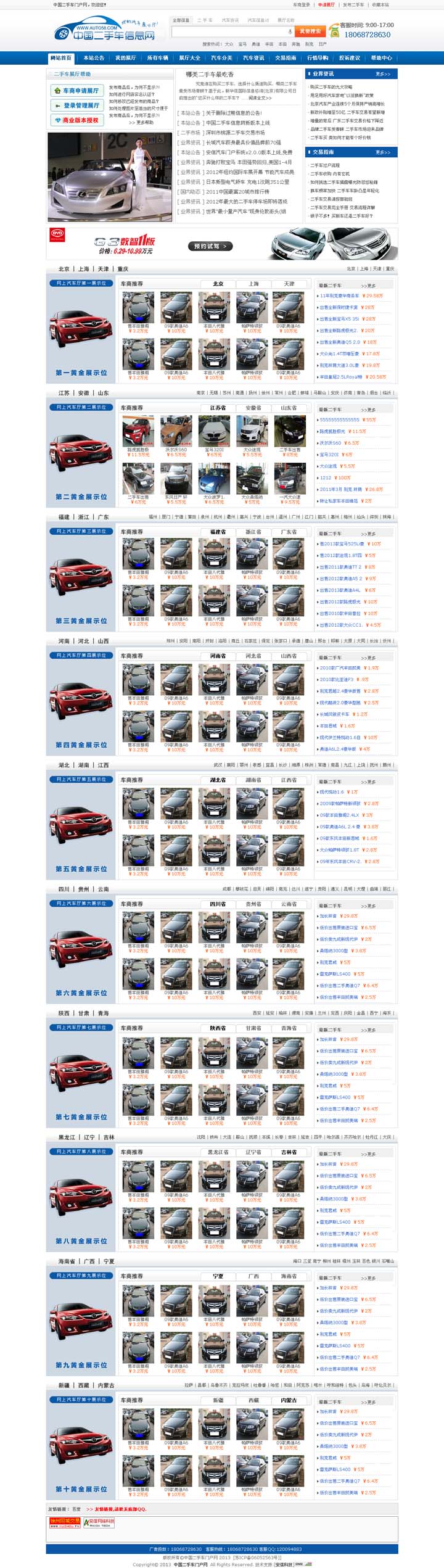
Task: Select the 安徽省 tab in 车商推荐
Action: pyautogui.click(x=254, y=408)
